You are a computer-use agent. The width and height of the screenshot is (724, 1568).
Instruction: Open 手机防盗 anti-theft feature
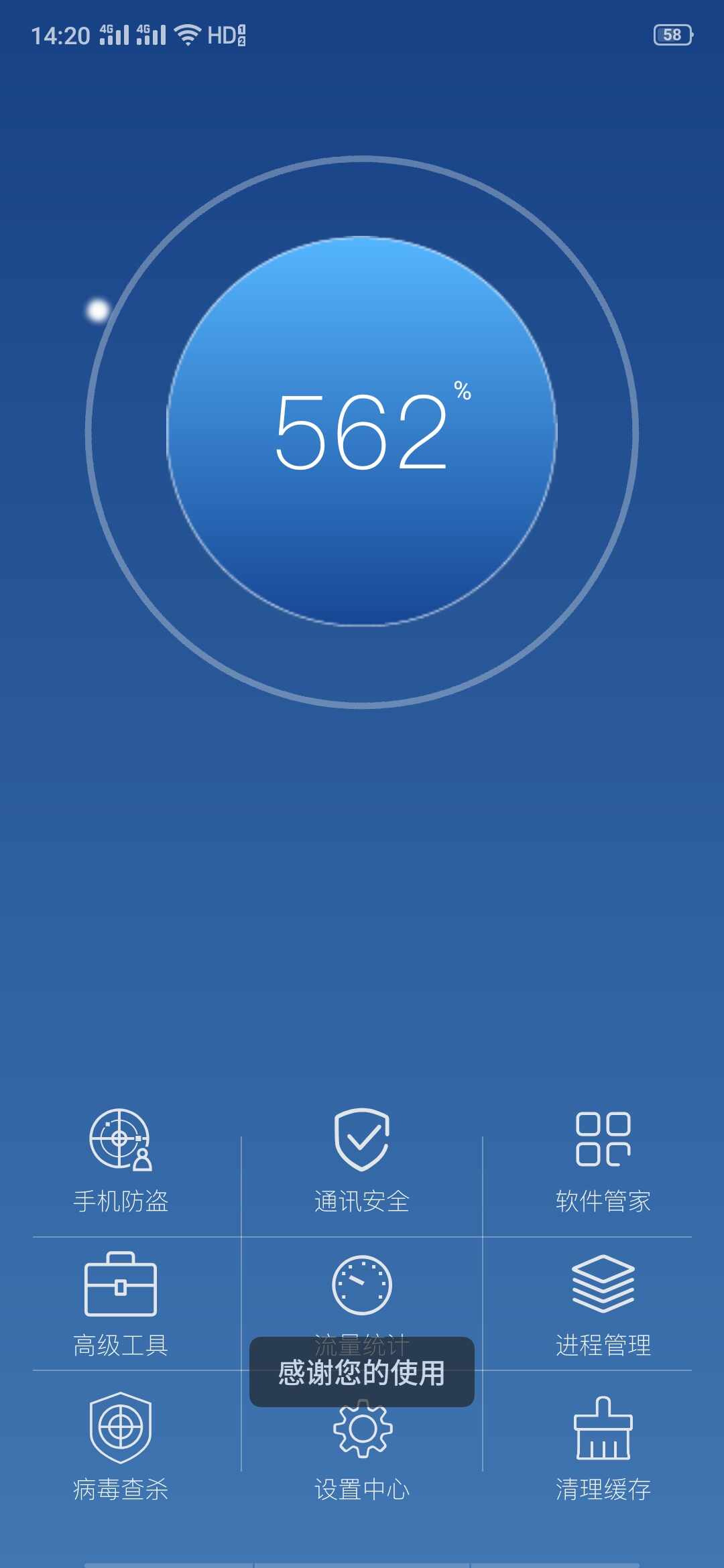121,1161
